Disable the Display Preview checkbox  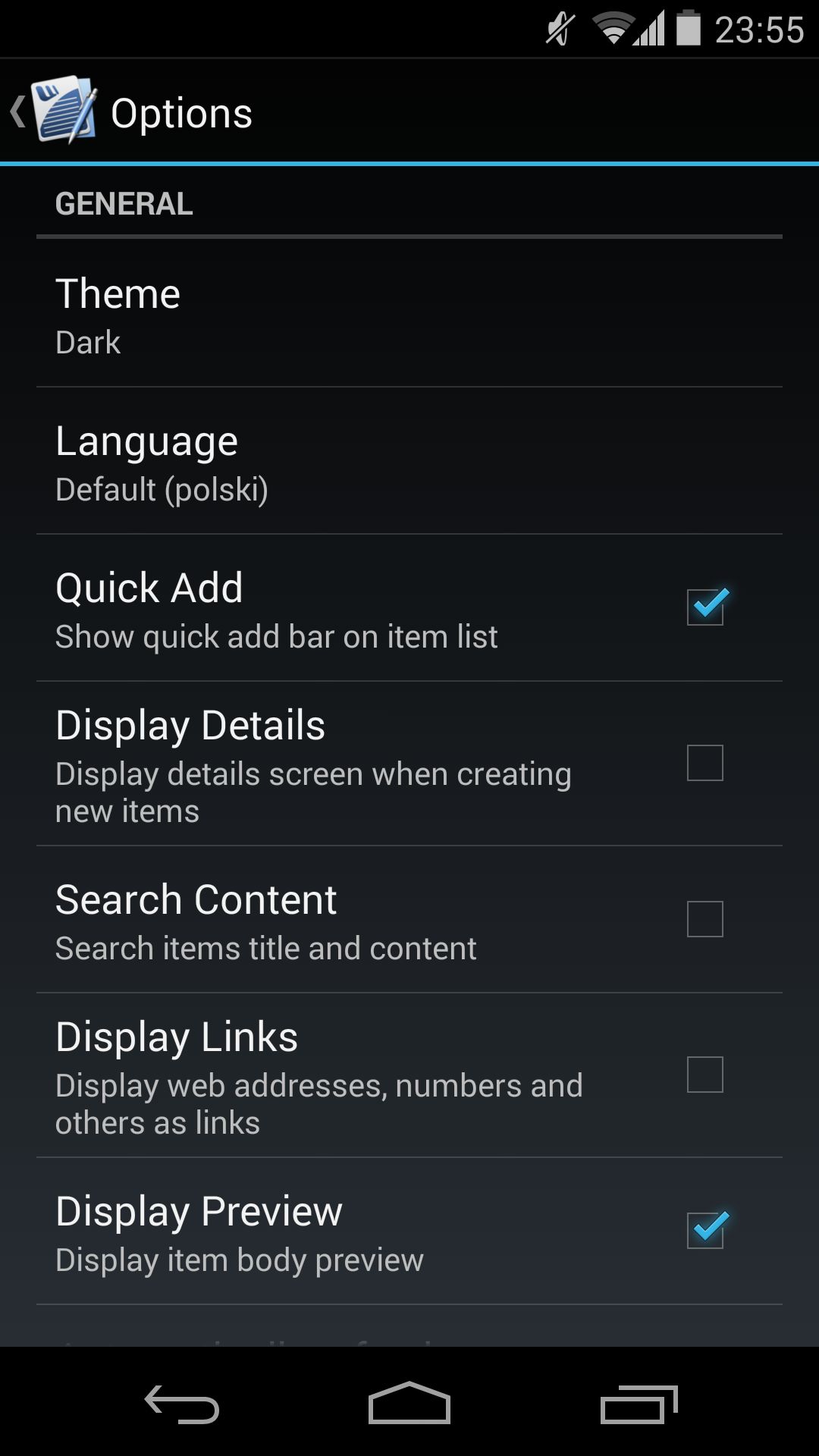tap(706, 1230)
